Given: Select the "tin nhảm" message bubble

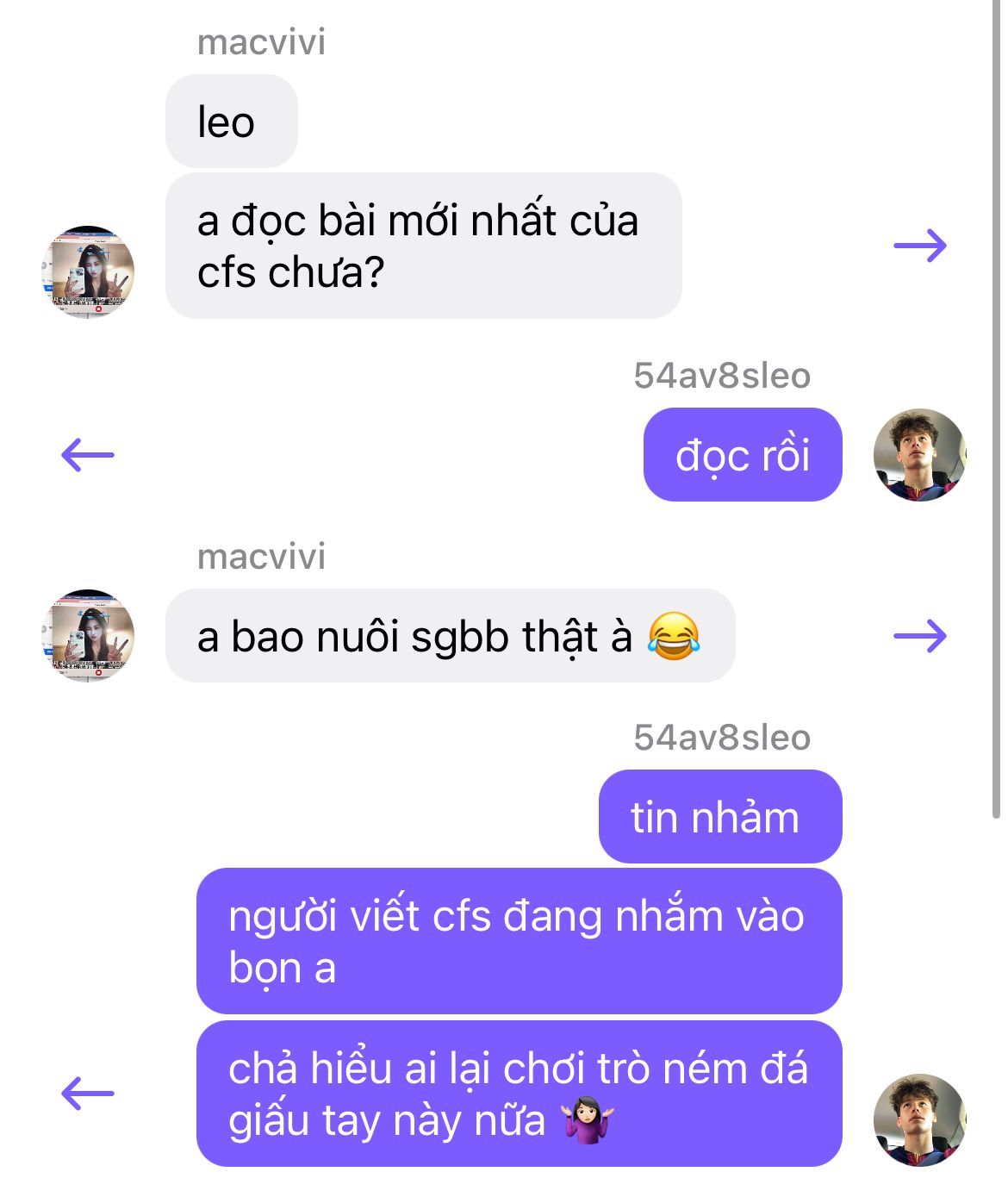Looking at the screenshot, I should click(x=720, y=816).
